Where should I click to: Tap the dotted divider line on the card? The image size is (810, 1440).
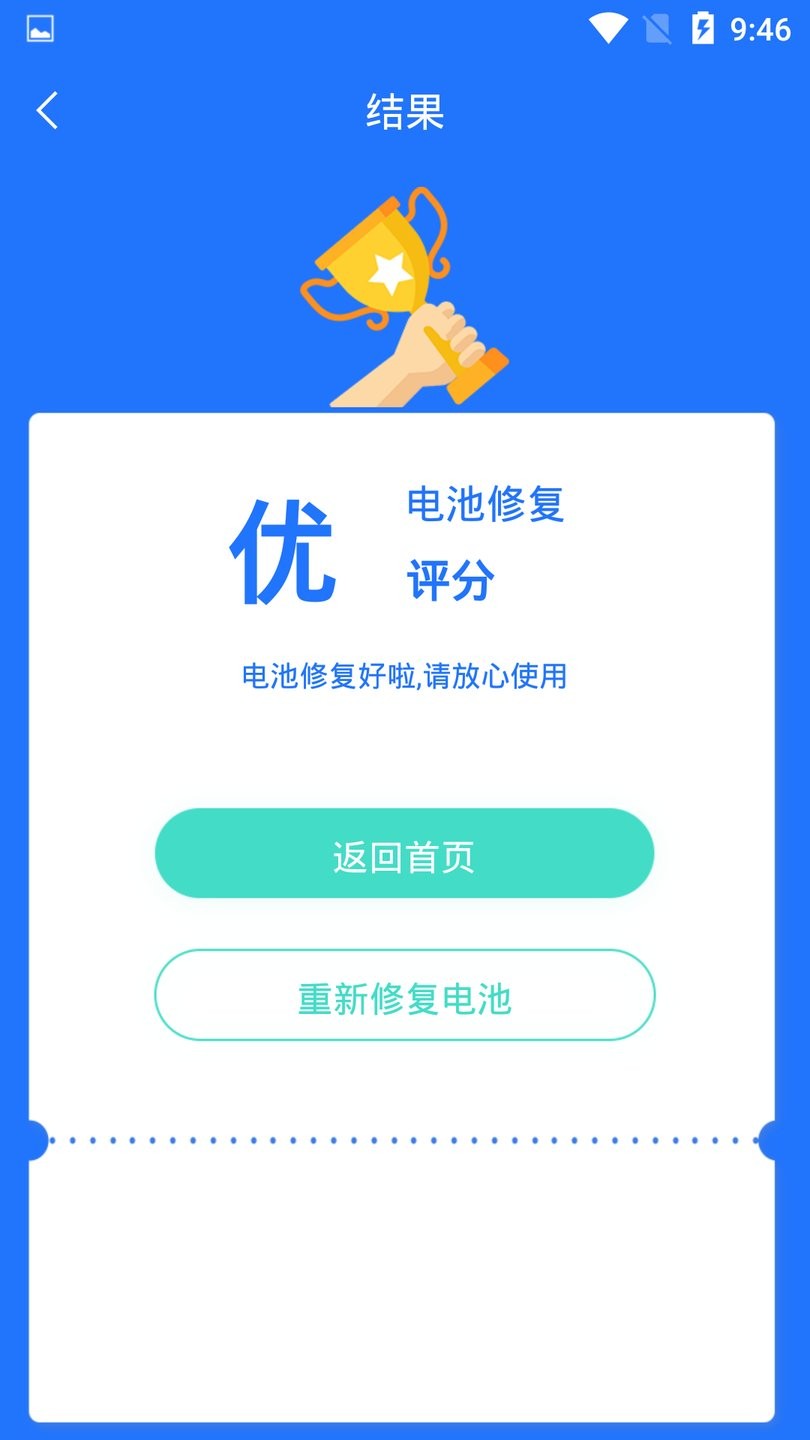(x=405, y=1138)
